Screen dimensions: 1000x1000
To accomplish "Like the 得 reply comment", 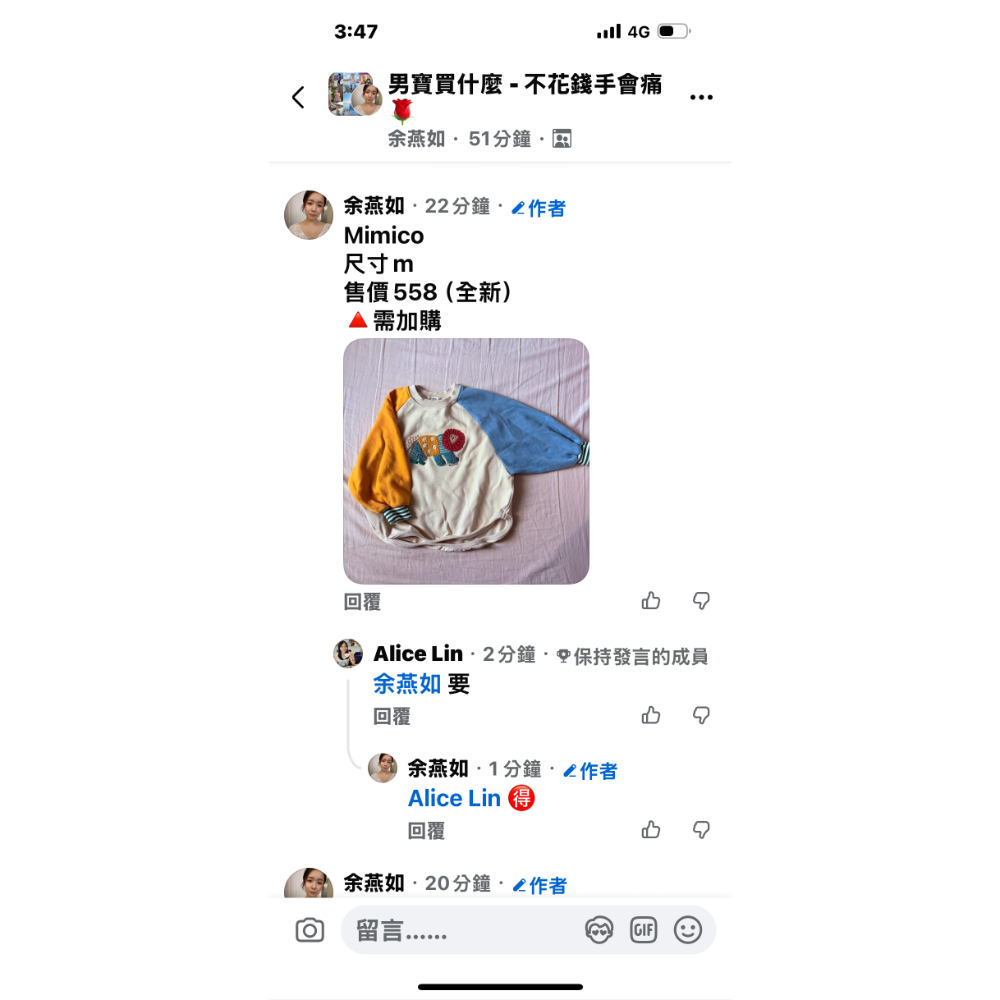I will (651, 830).
